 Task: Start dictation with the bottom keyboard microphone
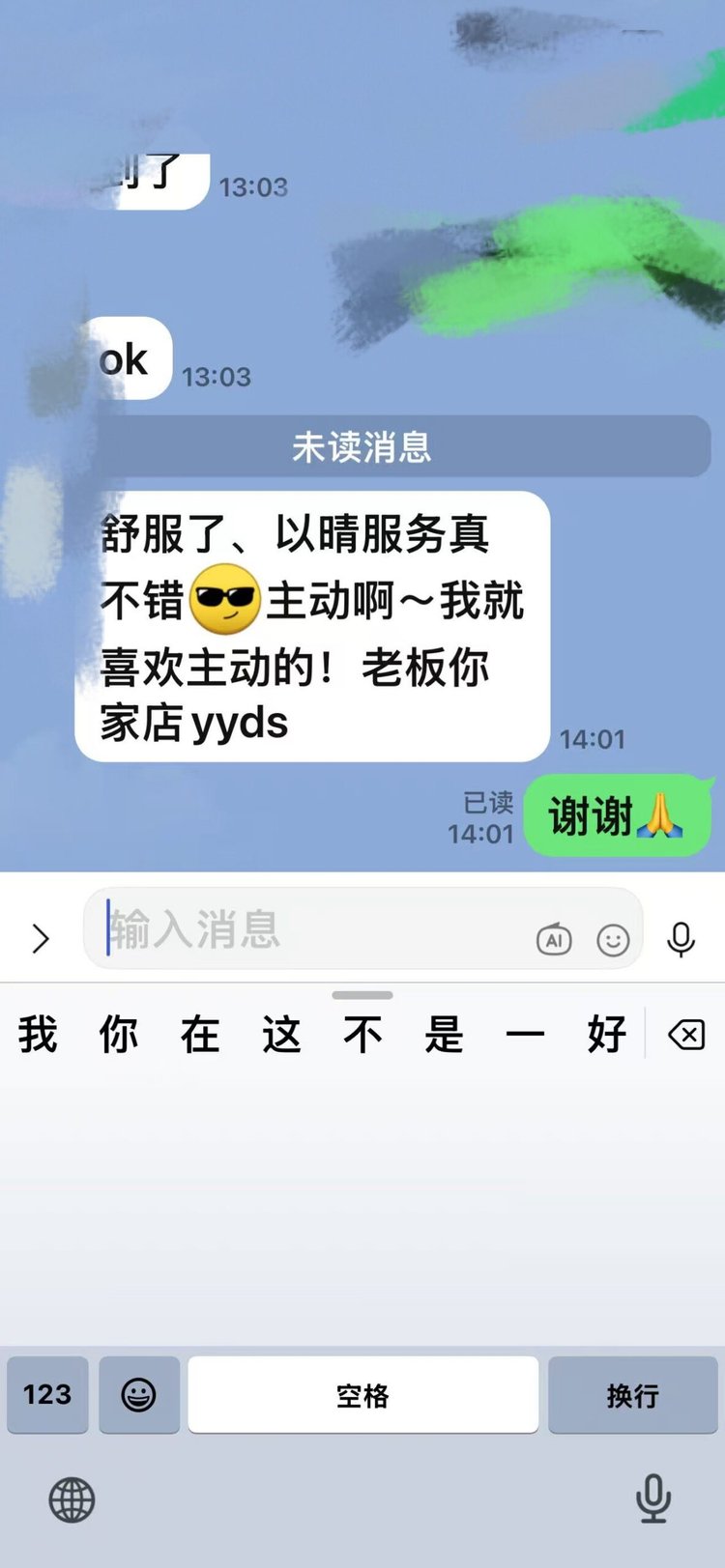653,1498
